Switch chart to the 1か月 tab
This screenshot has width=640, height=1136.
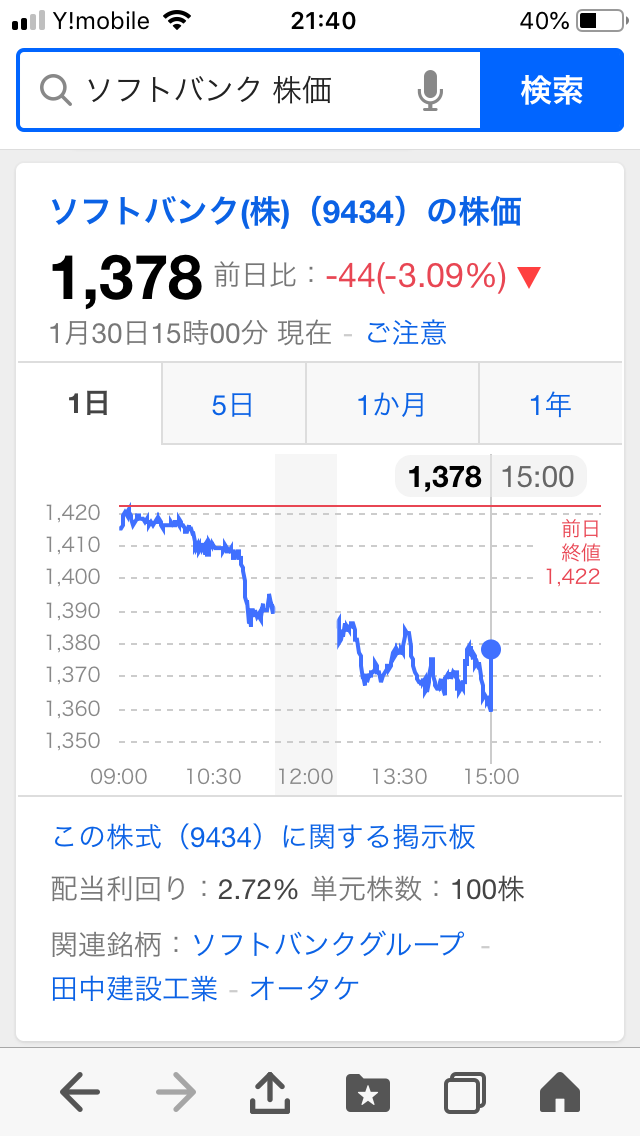[391, 405]
